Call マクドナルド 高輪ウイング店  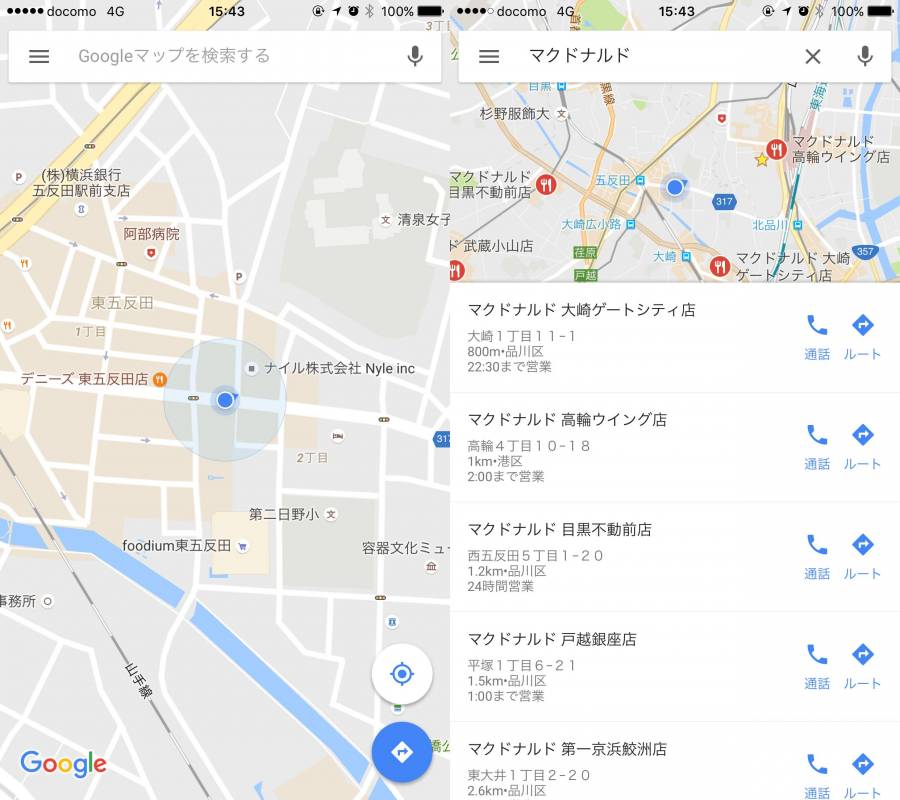(817, 445)
